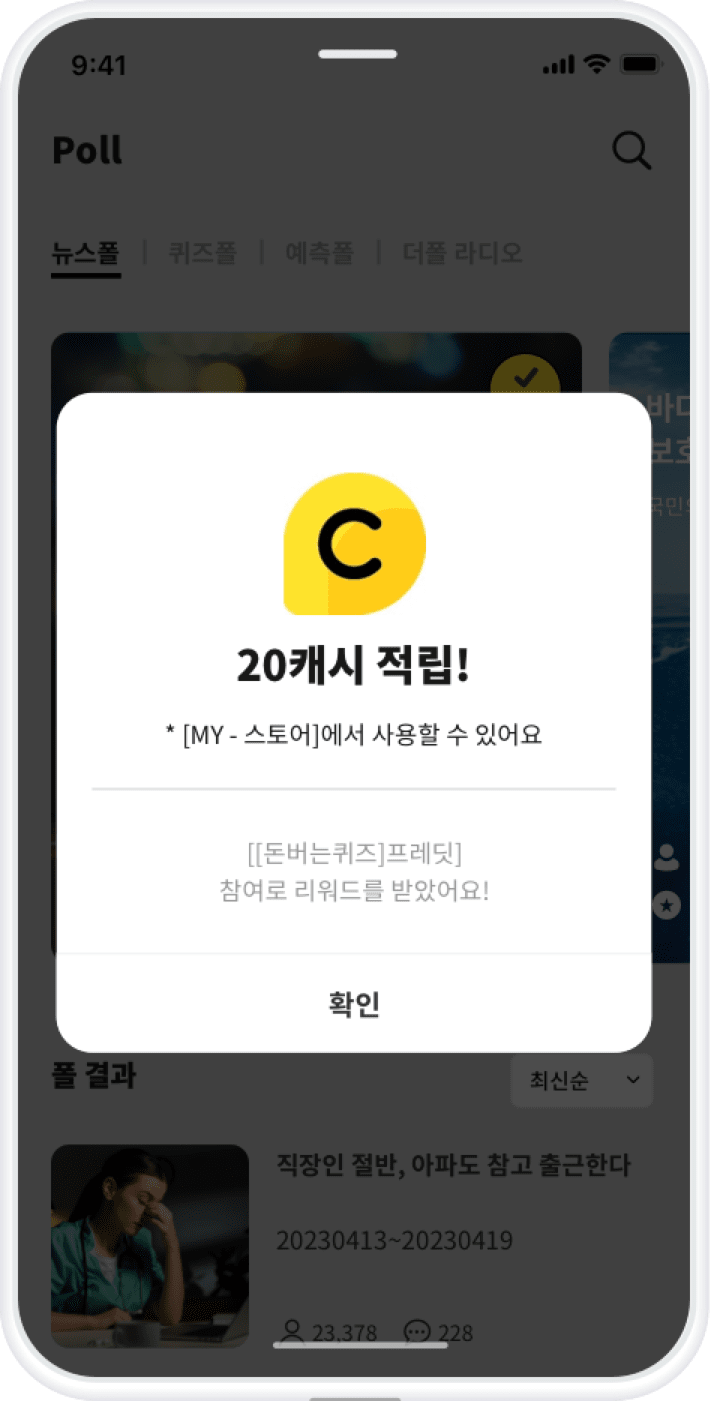The height and width of the screenshot is (1401, 710).
Task: Confirm the reward dialog with 확인
Action: 354,1003
